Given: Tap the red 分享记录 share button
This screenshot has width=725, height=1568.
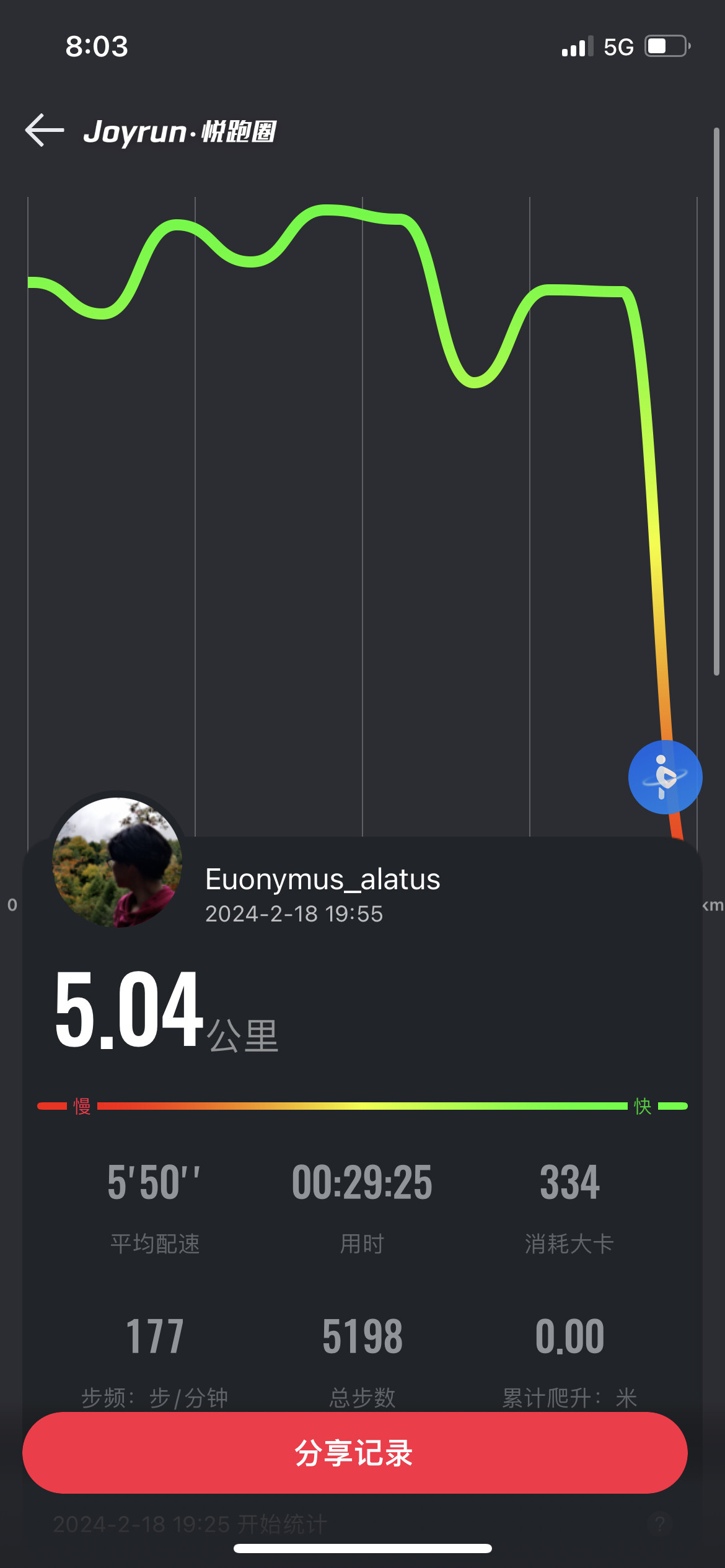Looking at the screenshot, I should pos(355,1452).
